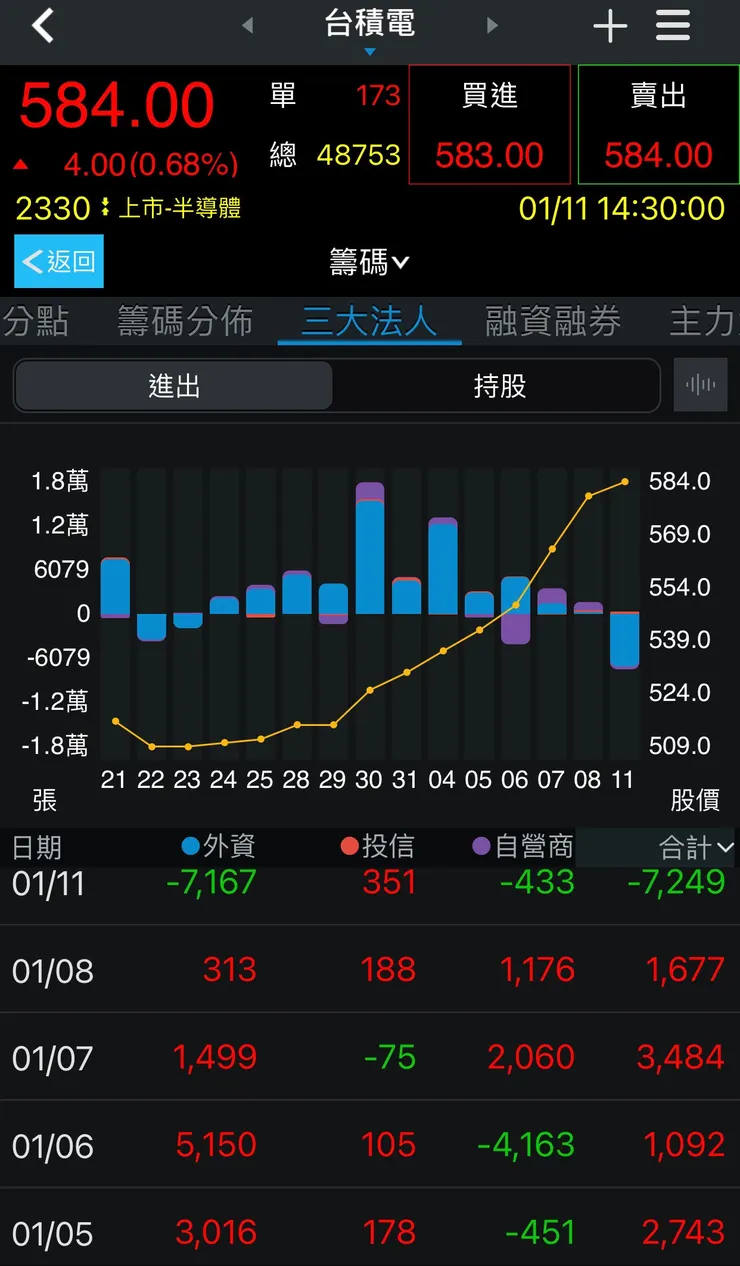This screenshot has height=1266, width=740.
Task: Tap the plus icon to add stock
Action: click(x=610, y=26)
